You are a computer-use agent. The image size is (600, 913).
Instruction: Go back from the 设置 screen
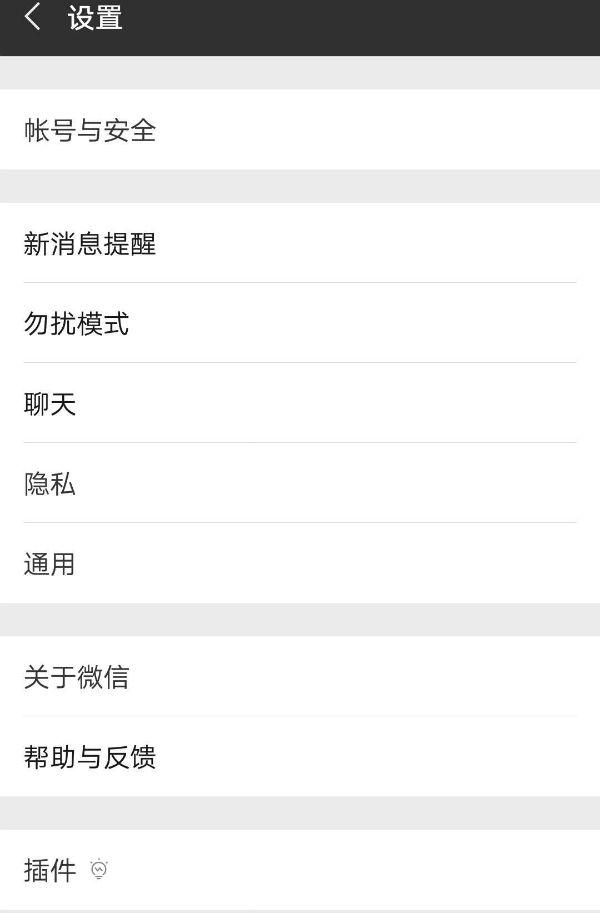pyautogui.click(x=33, y=17)
